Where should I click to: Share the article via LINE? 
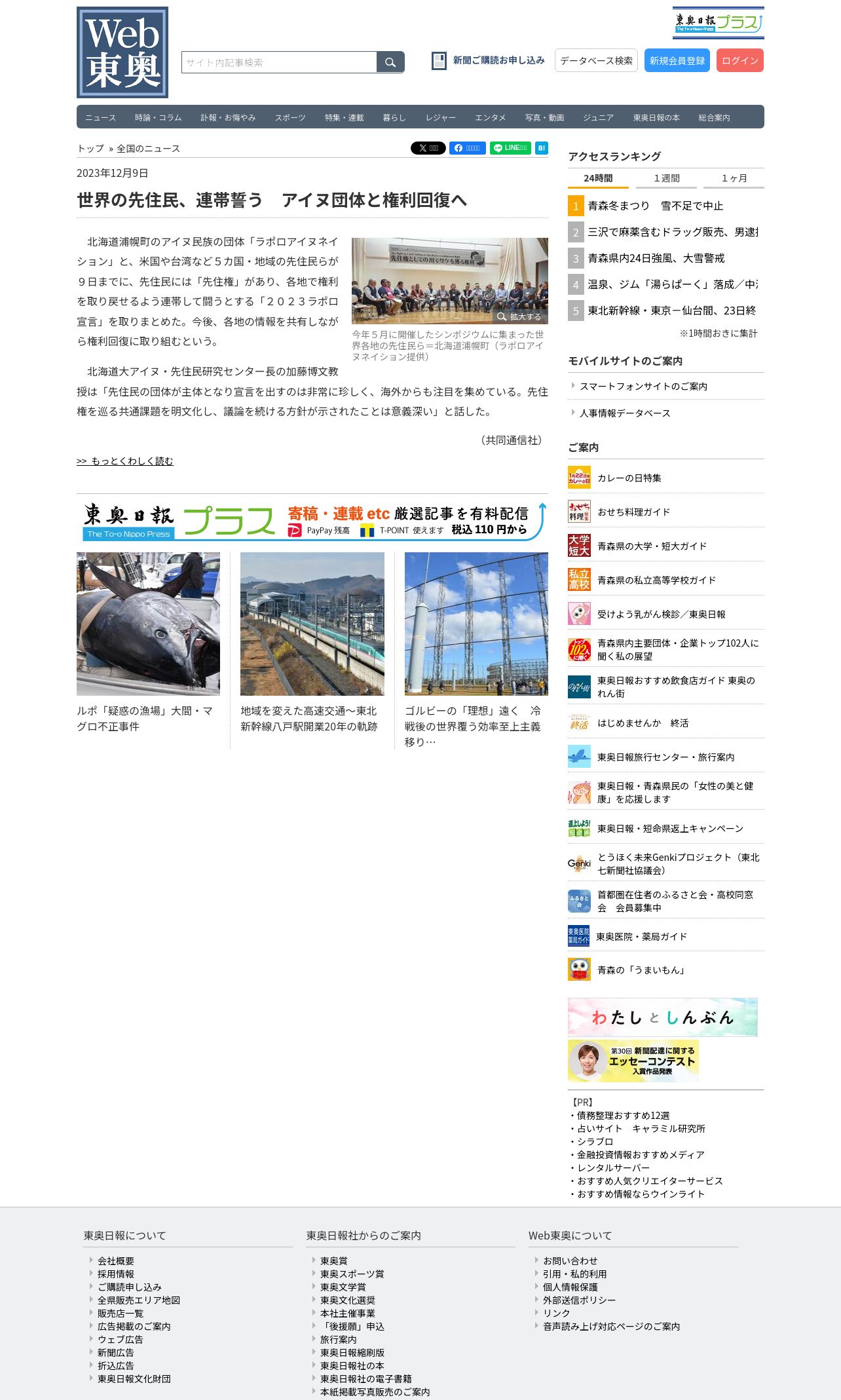pos(510,148)
